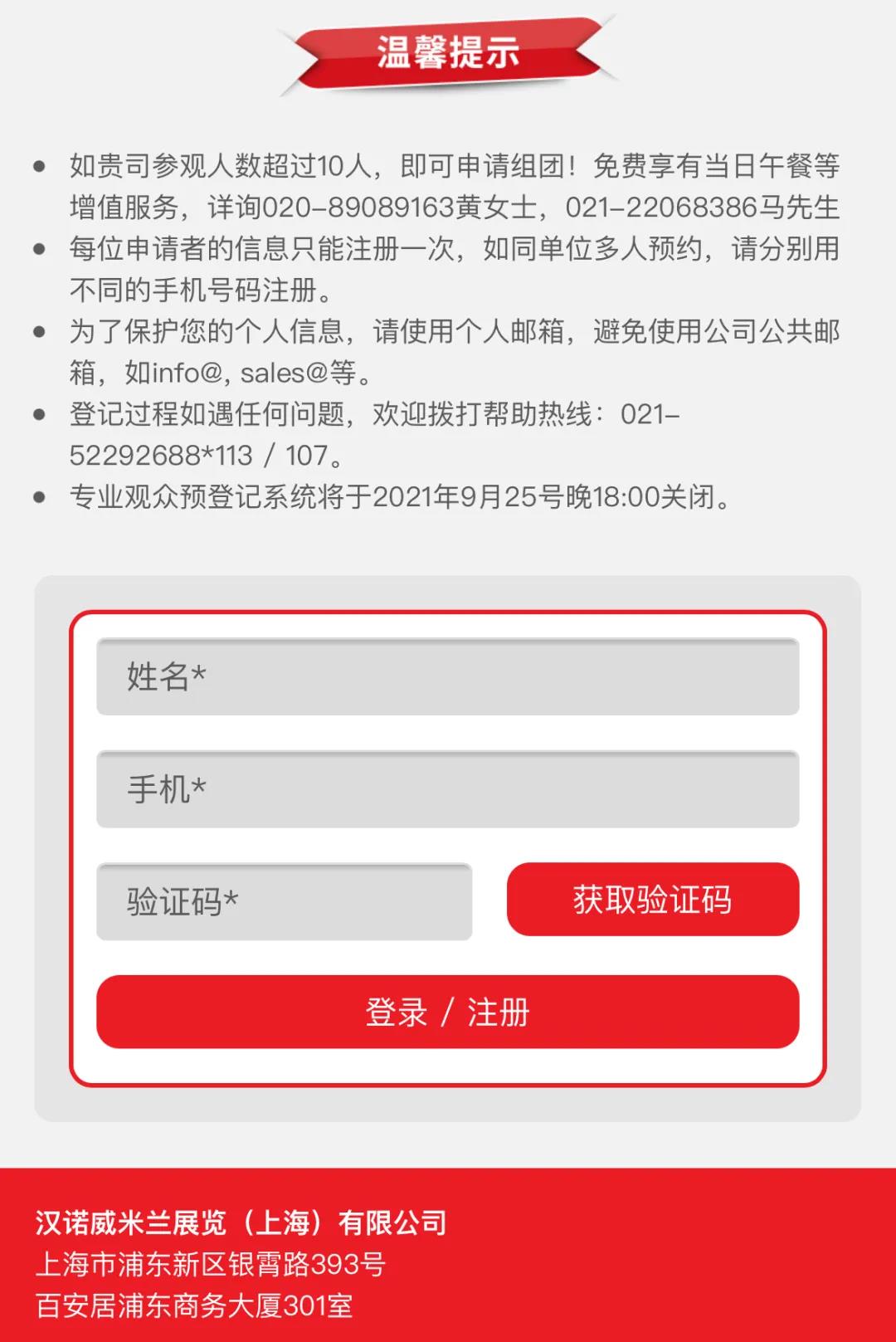Select the 验证码 verification code field
The image size is (896, 1342).
pyautogui.click(x=284, y=901)
